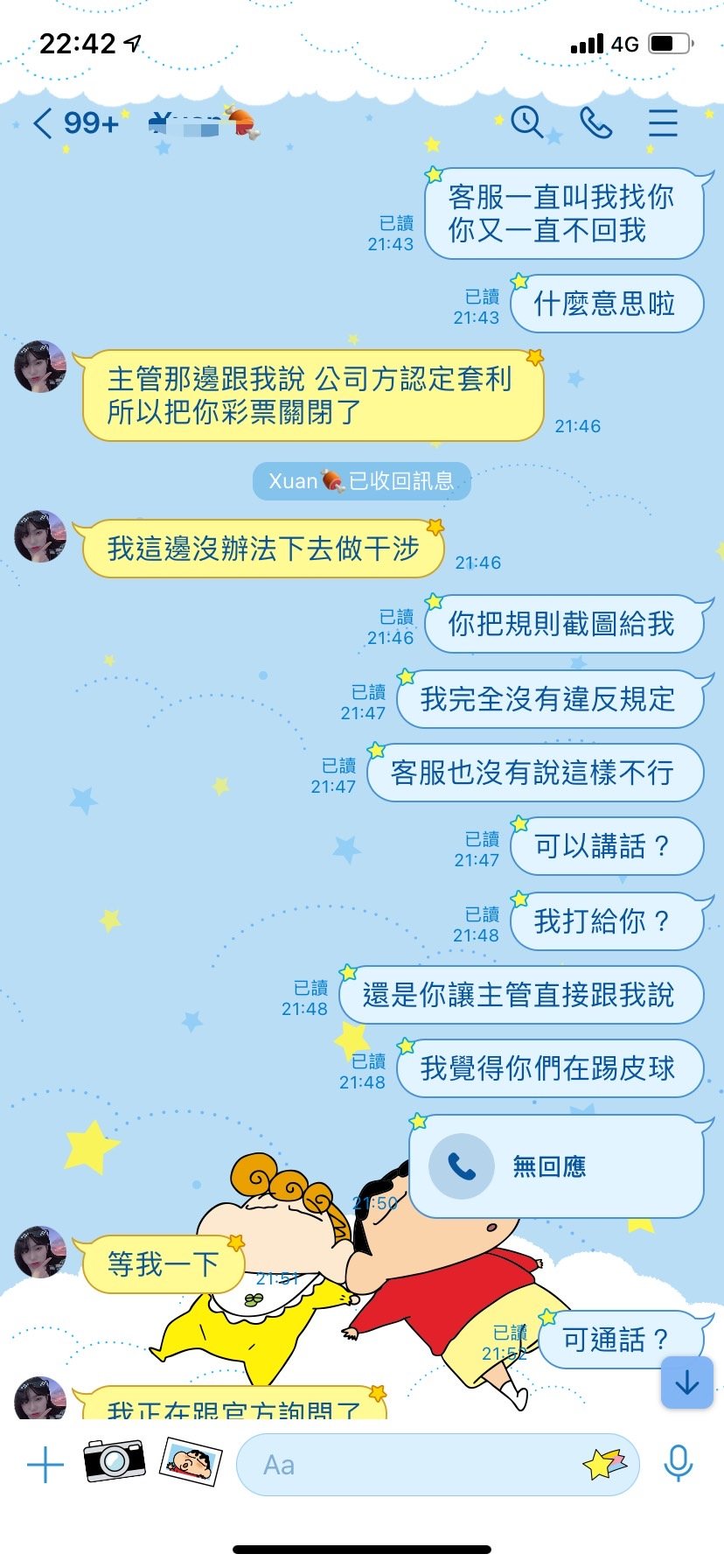
Task: Tap the 無回應 missed call bubble to call back
Action: pos(556,1166)
